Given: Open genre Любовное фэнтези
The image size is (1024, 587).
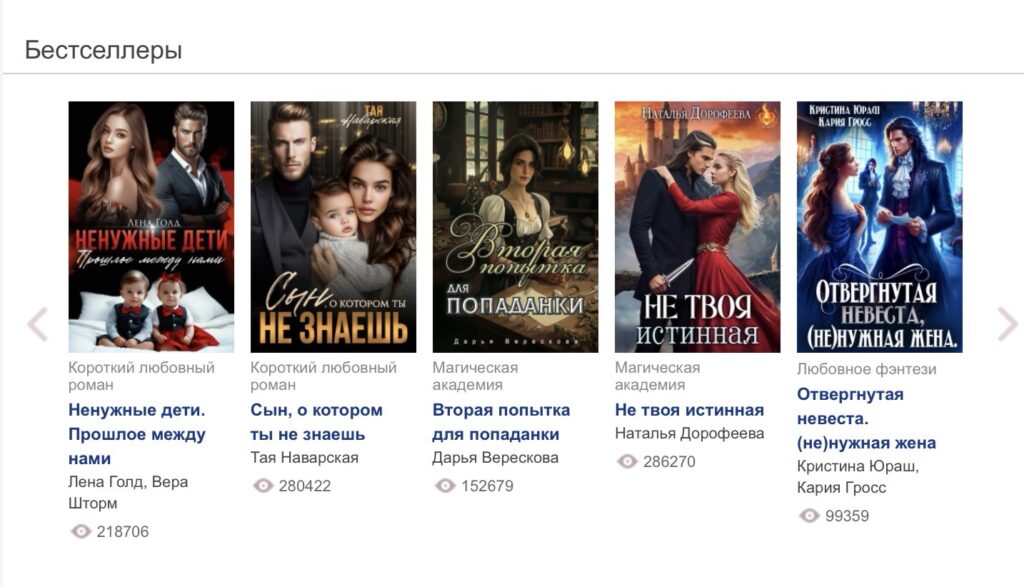Looking at the screenshot, I should coord(866,369).
